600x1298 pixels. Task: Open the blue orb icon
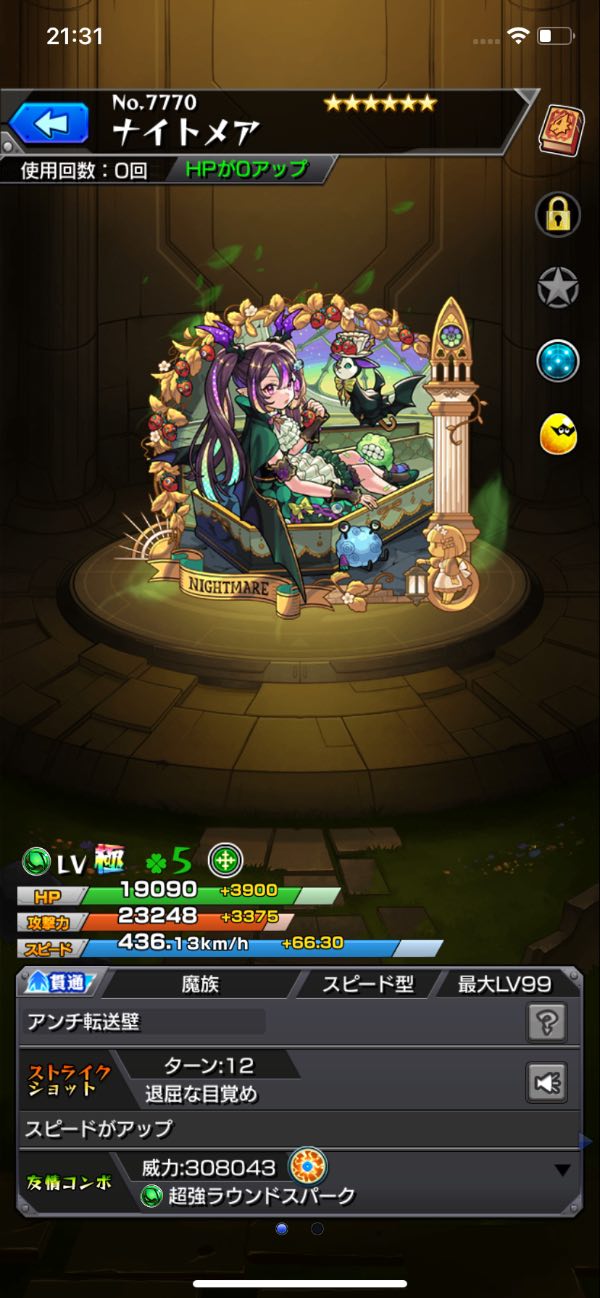click(558, 361)
